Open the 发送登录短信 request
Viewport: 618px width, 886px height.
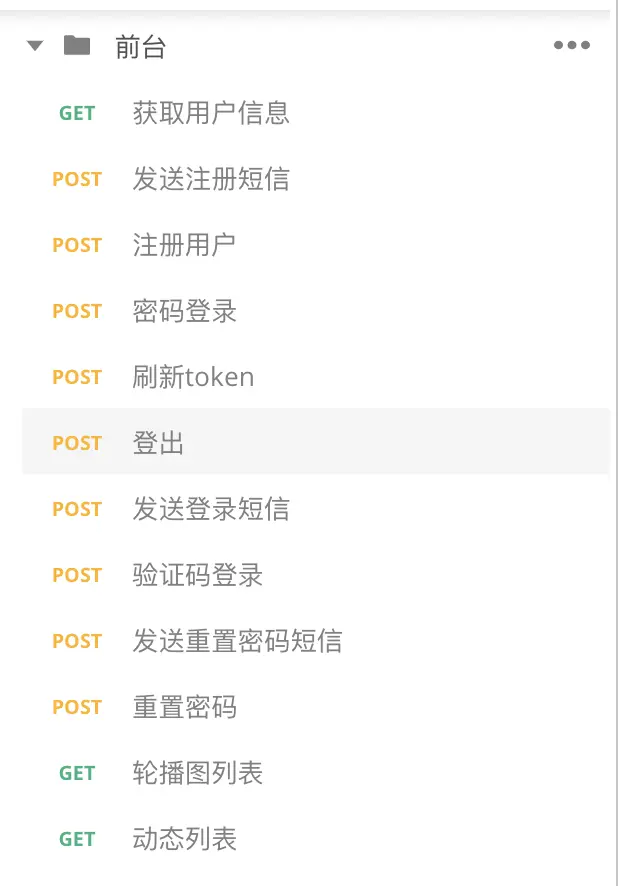(x=211, y=509)
